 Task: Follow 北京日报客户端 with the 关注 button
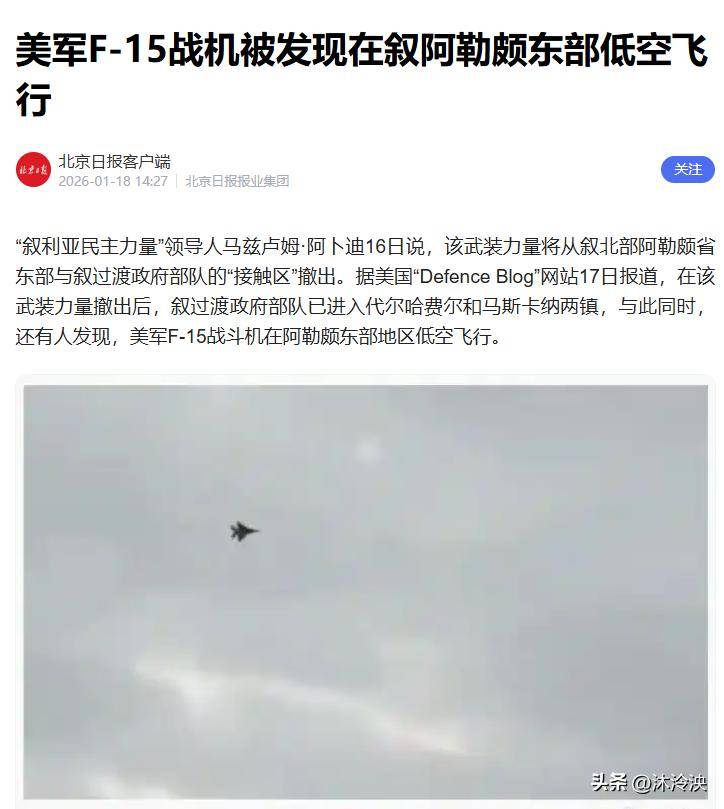(687, 169)
